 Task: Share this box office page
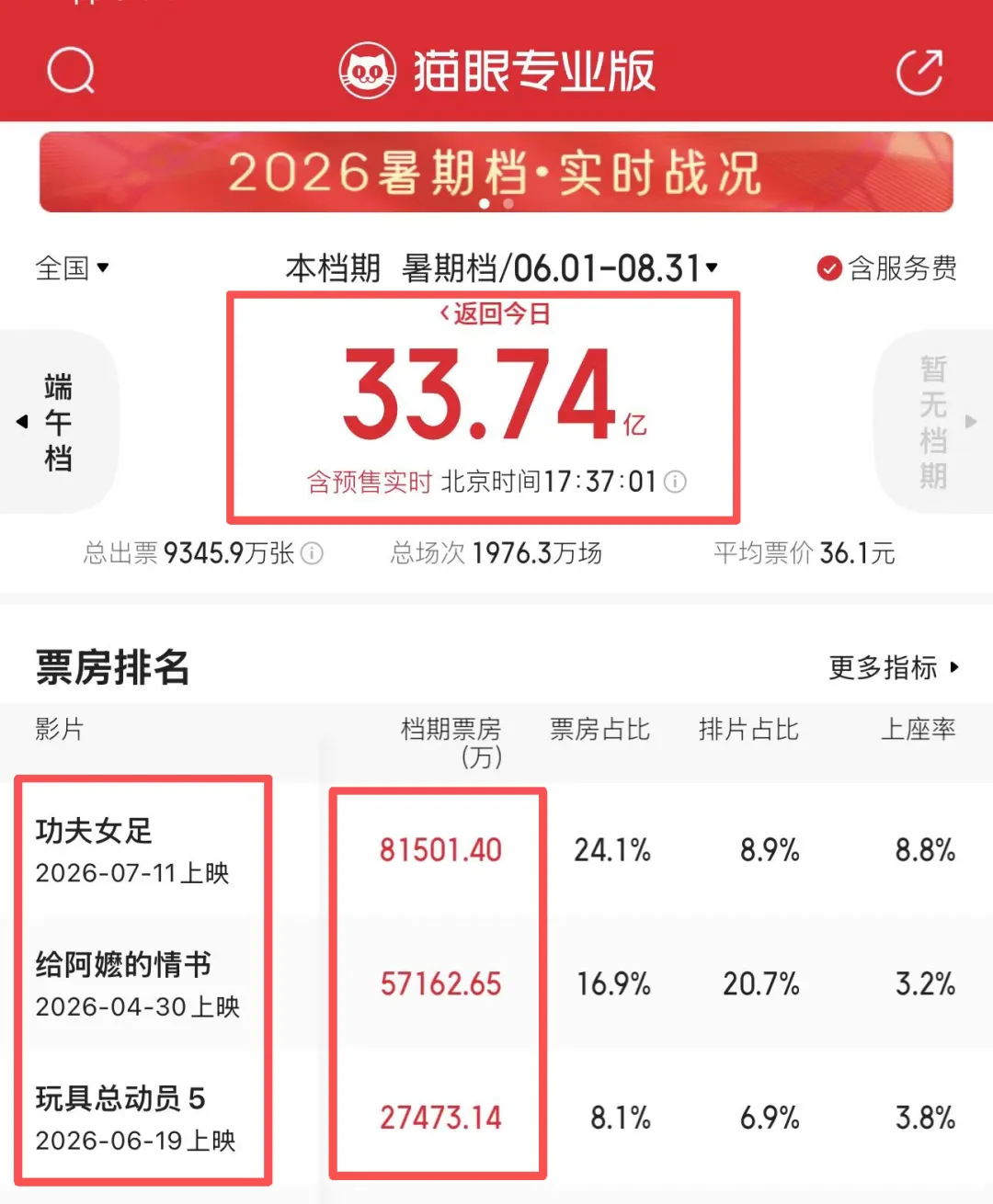(x=920, y=72)
